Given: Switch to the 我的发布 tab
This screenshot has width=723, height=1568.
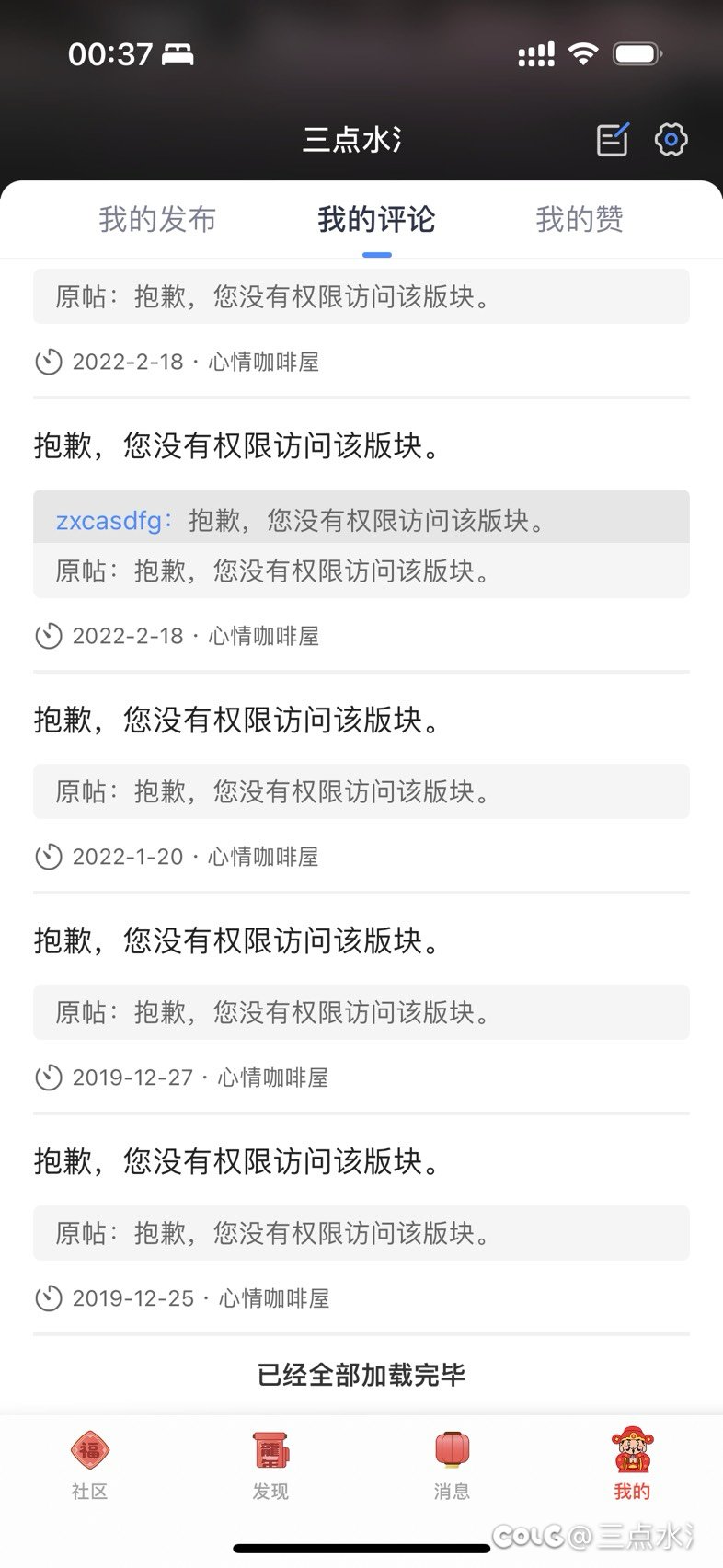Looking at the screenshot, I should point(157,219).
